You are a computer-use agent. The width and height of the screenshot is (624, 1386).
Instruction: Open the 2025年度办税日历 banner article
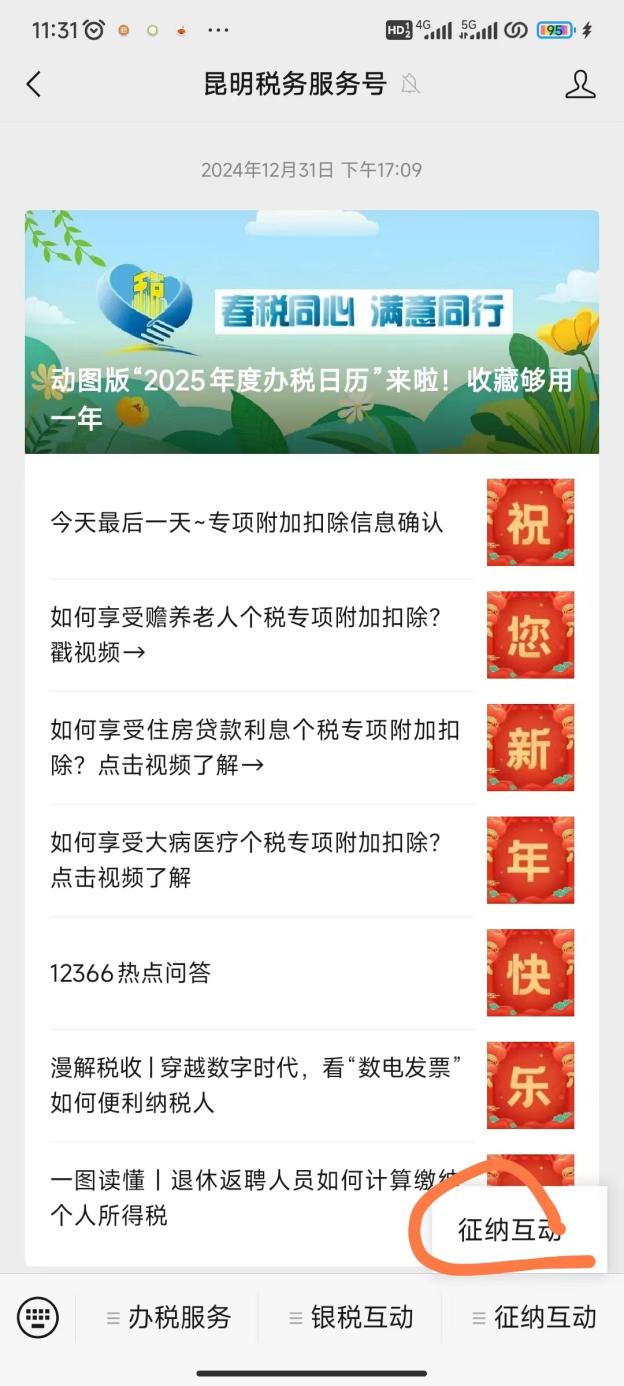point(312,332)
